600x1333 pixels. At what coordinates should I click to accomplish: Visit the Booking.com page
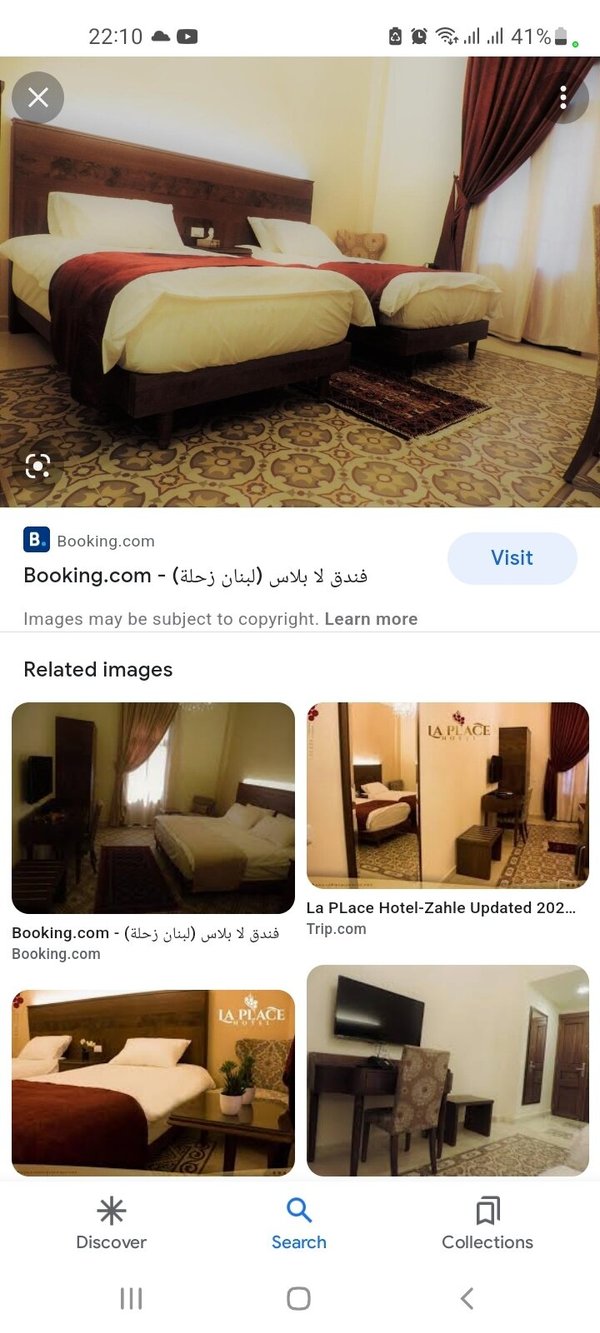pos(511,558)
